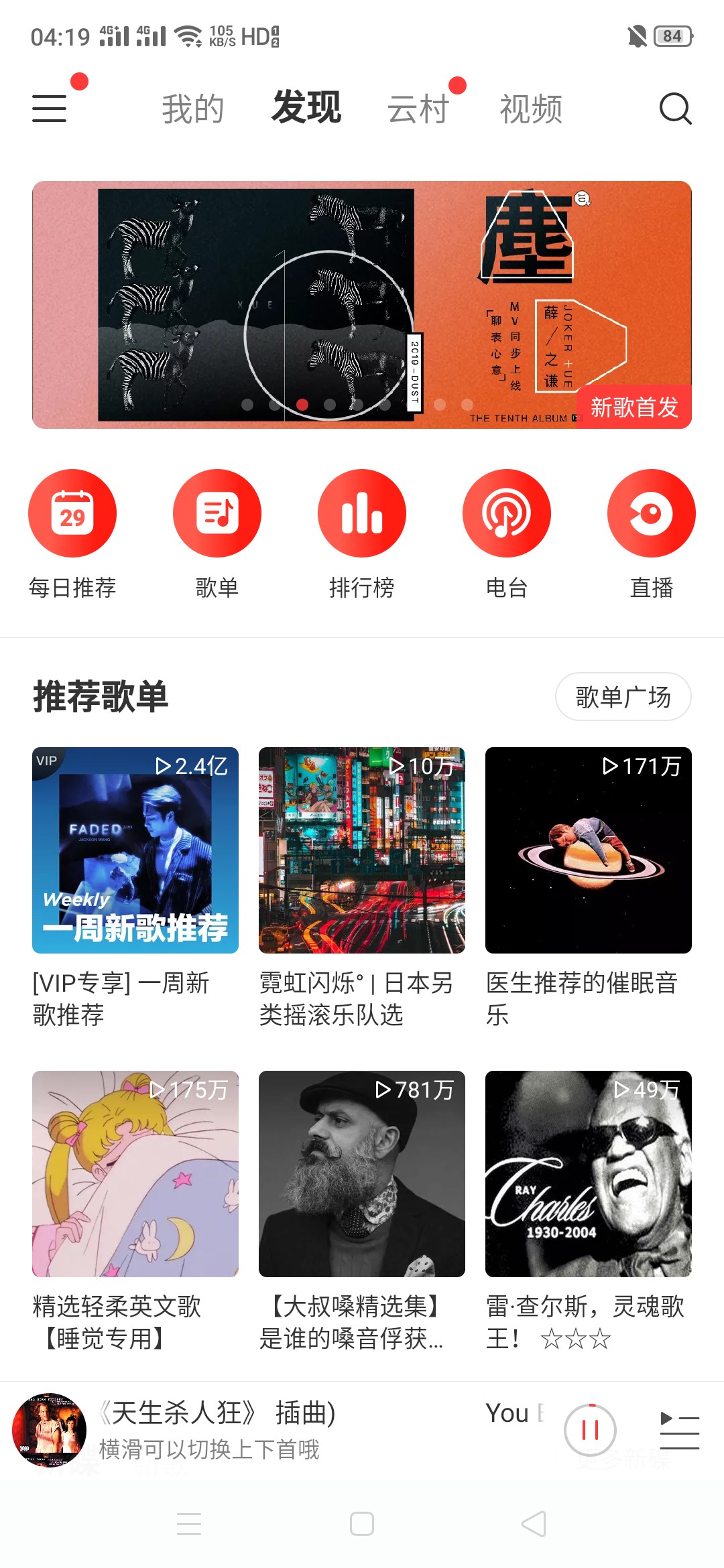Open the 大叔嗓精选集 playlist
The height and width of the screenshot is (1568, 724).
pyautogui.click(x=362, y=1174)
